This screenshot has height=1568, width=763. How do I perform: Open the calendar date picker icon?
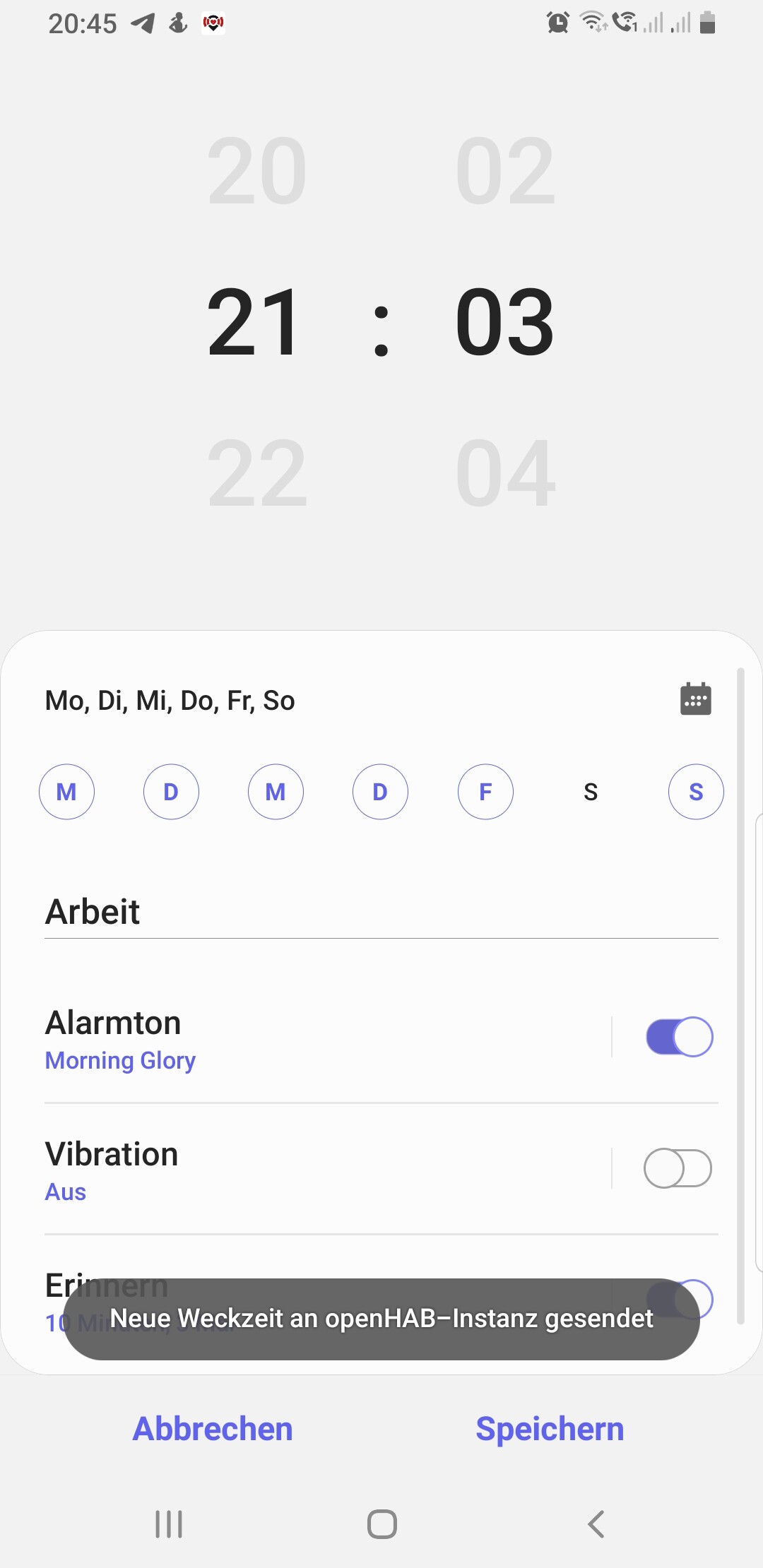pos(695,699)
